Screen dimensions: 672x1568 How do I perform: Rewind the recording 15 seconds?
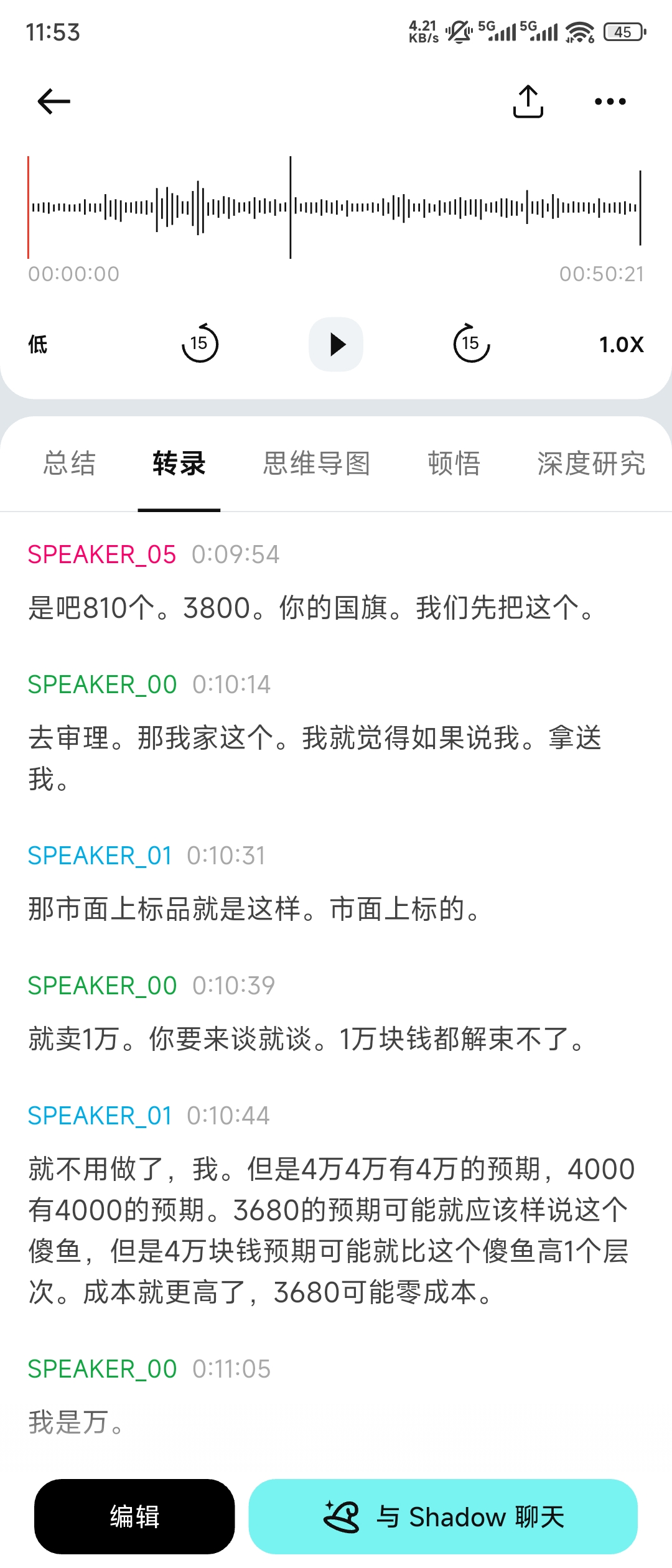pyautogui.click(x=200, y=343)
